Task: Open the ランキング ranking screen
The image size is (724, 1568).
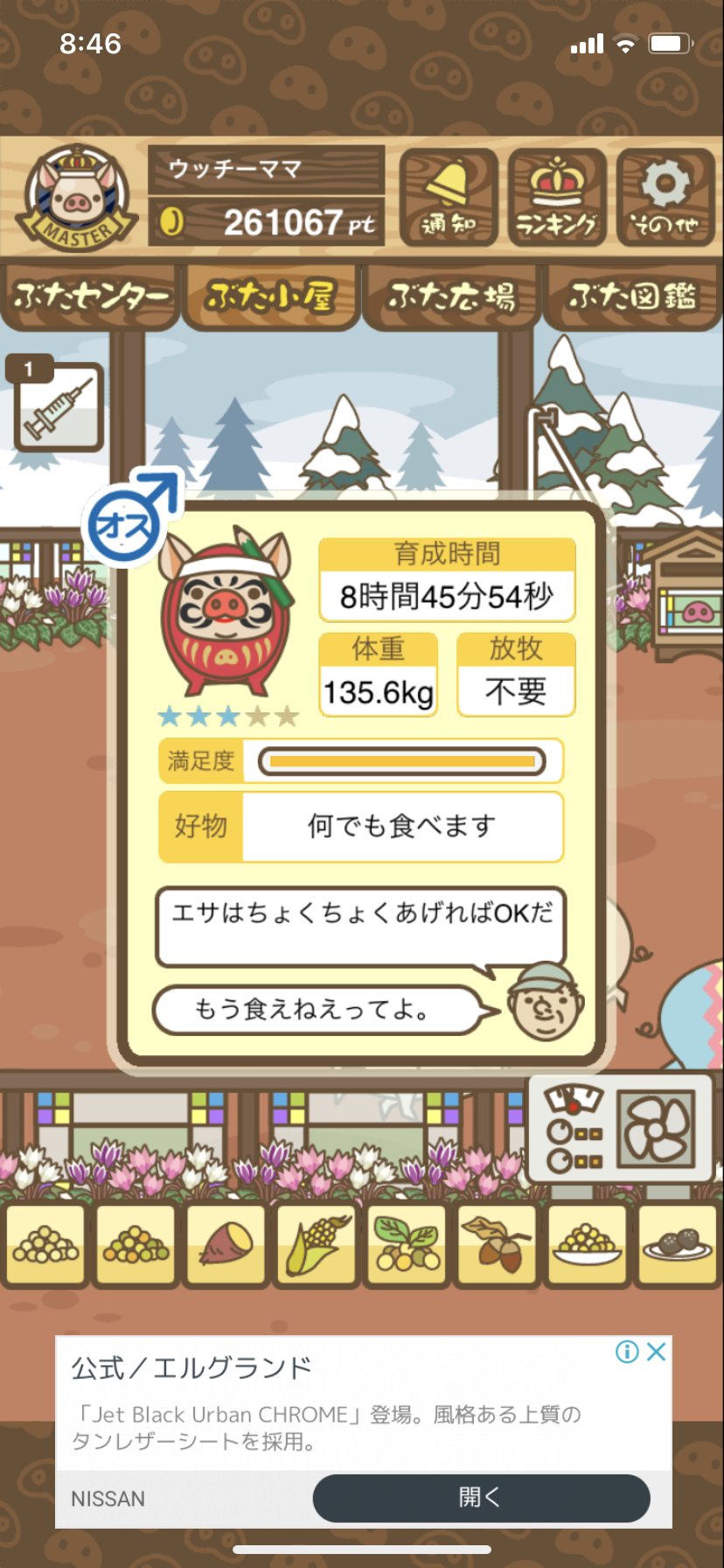Action: [x=557, y=199]
